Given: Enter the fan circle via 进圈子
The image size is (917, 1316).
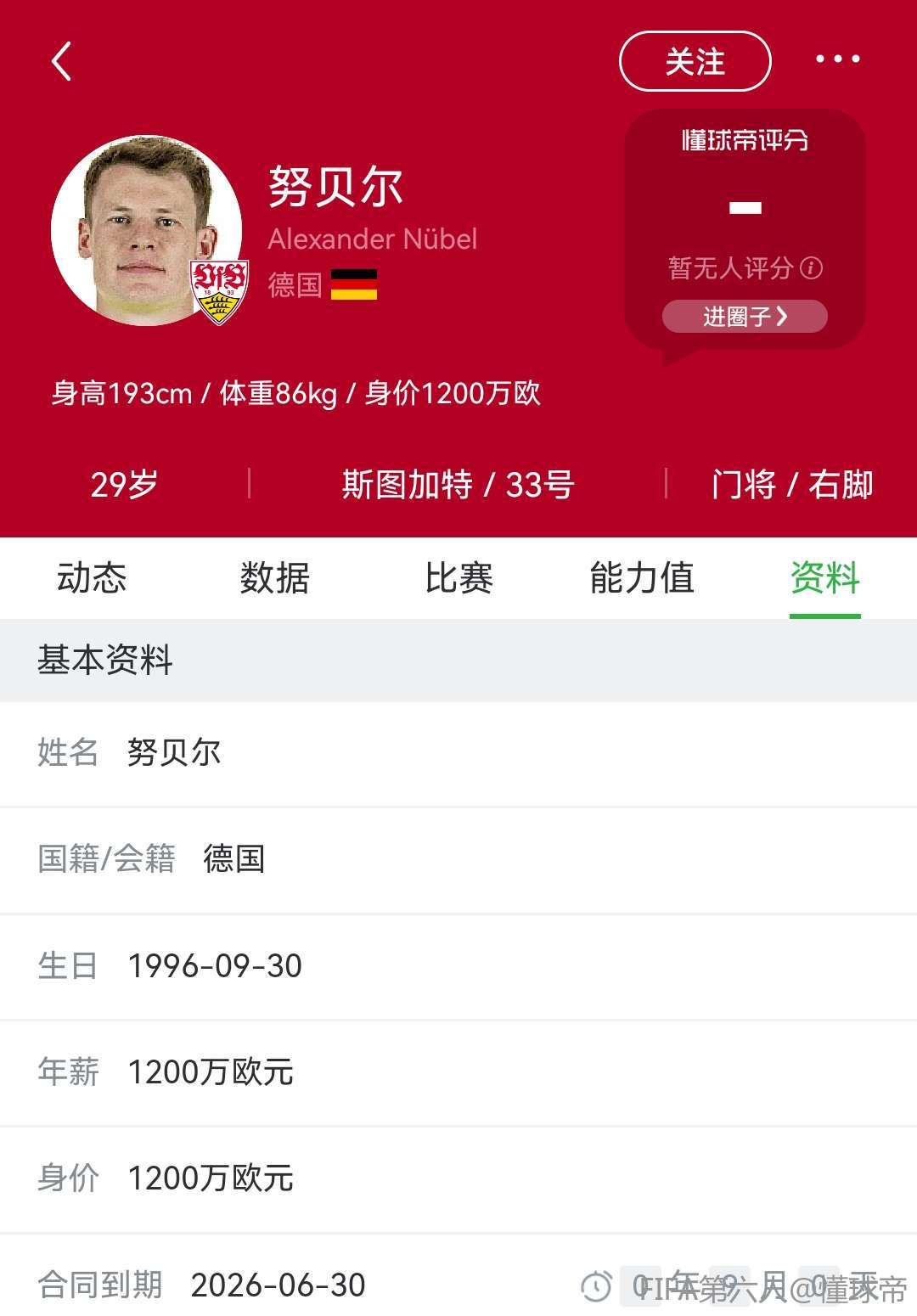Looking at the screenshot, I should (x=745, y=317).
